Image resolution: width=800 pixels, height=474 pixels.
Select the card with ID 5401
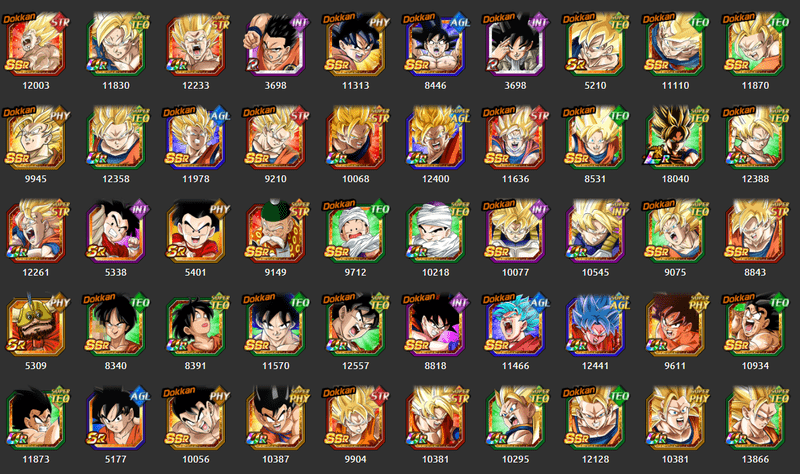tap(197, 230)
